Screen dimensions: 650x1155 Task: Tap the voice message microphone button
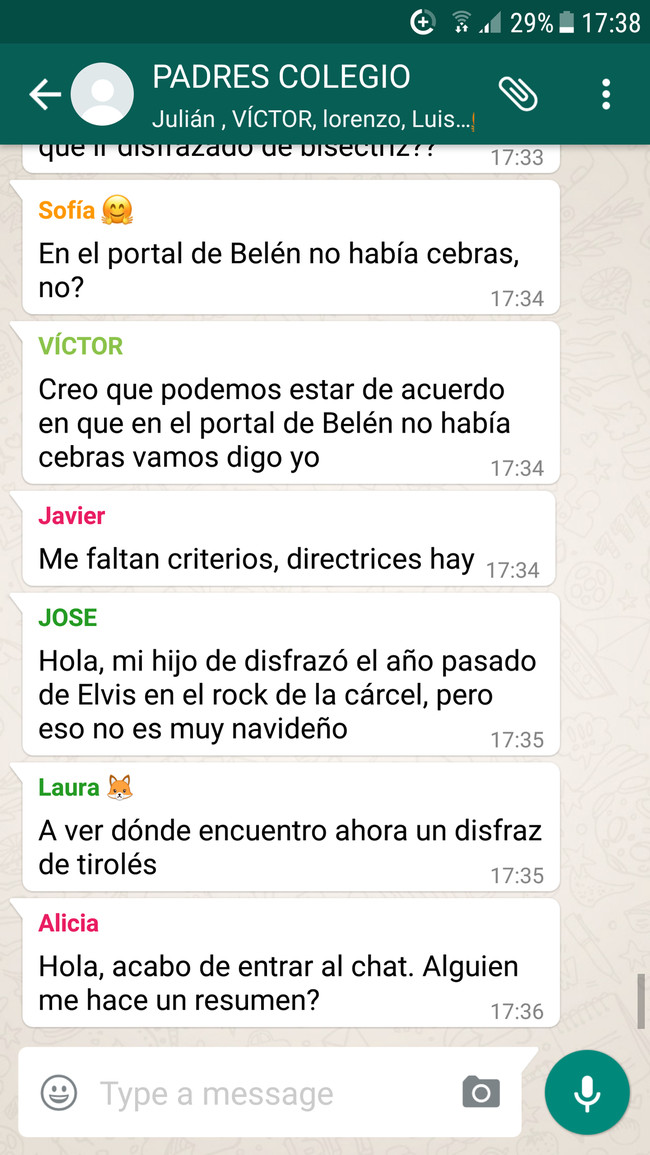coord(587,1092)
